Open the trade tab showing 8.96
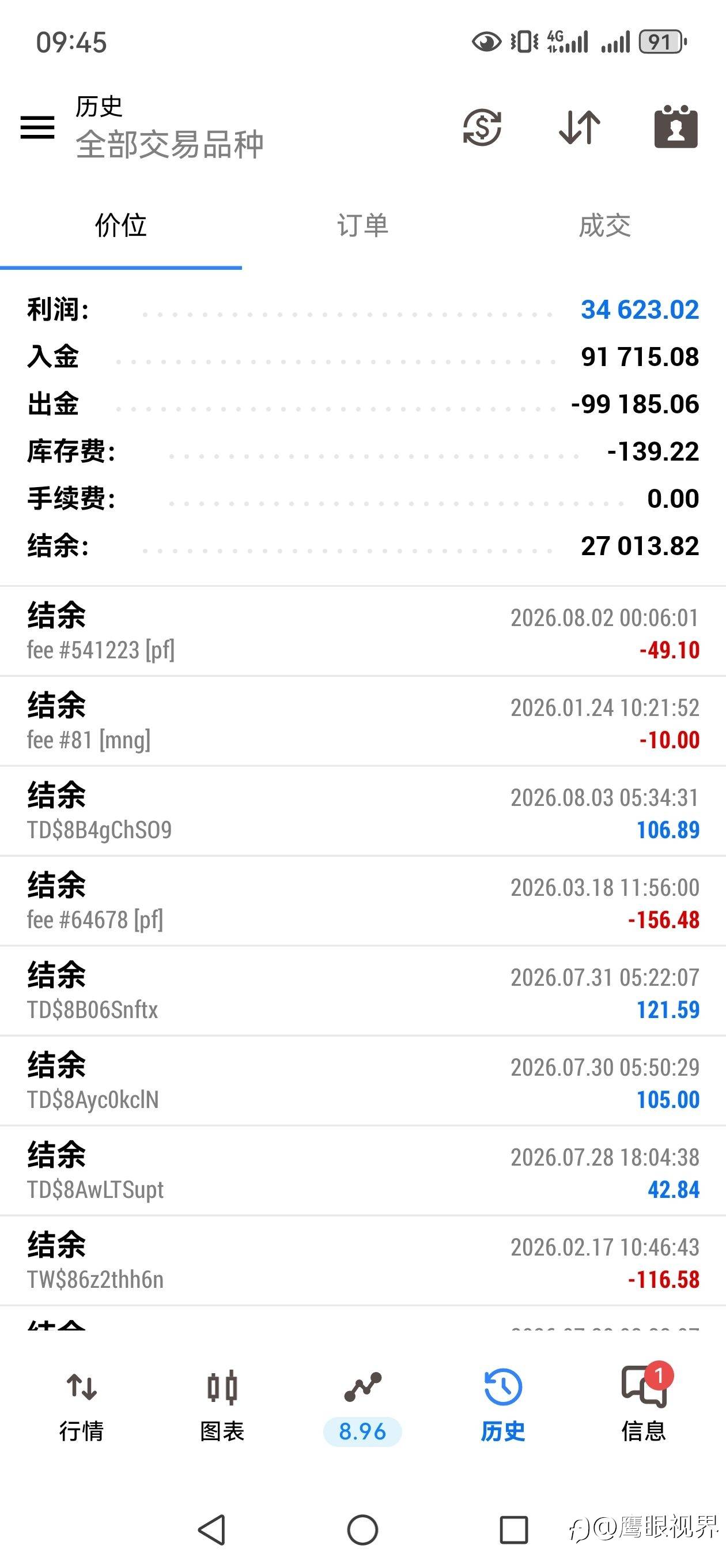Image resolution: width=726 pixels, height=1568 pixels. (362, 1406)
